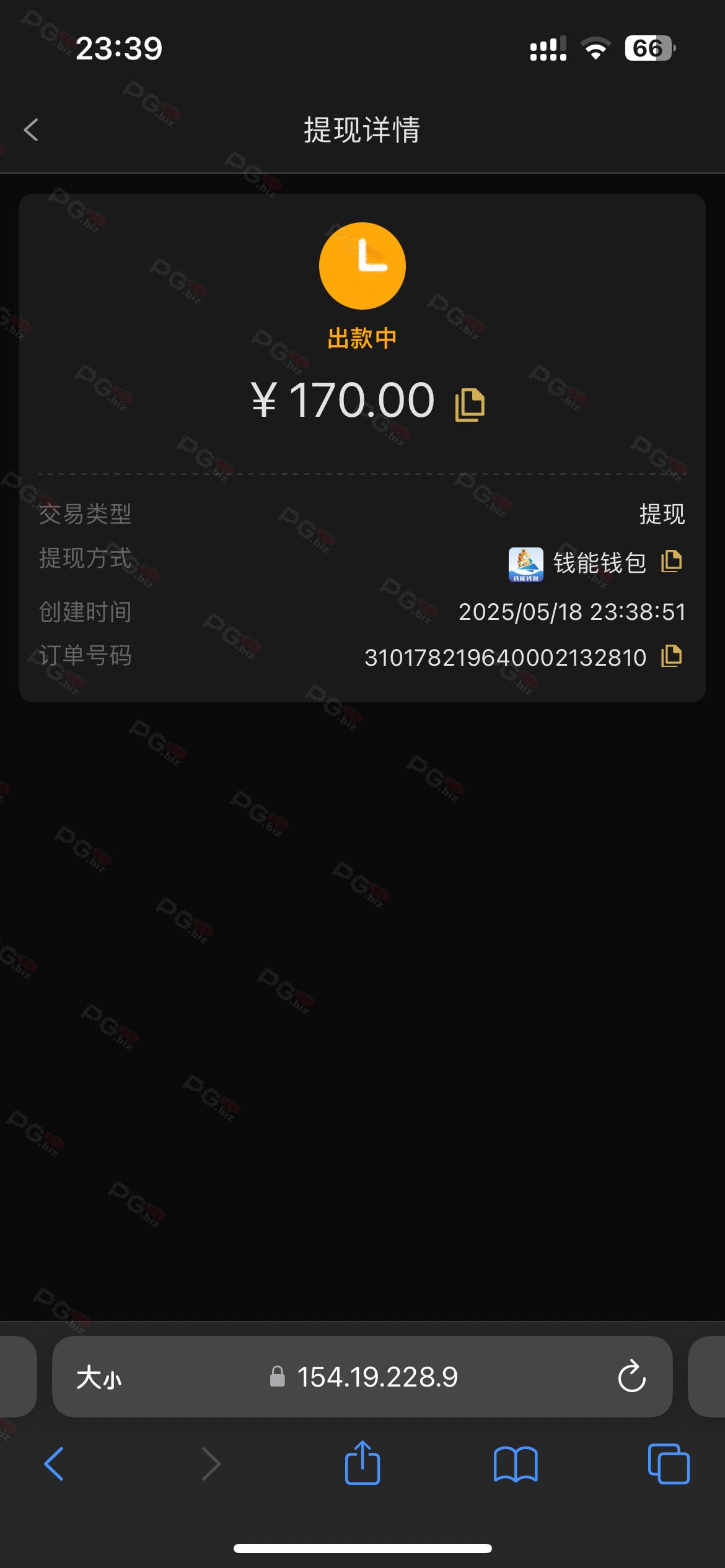Copy the 钱能钱包 withdrawal method

[672, 562]
